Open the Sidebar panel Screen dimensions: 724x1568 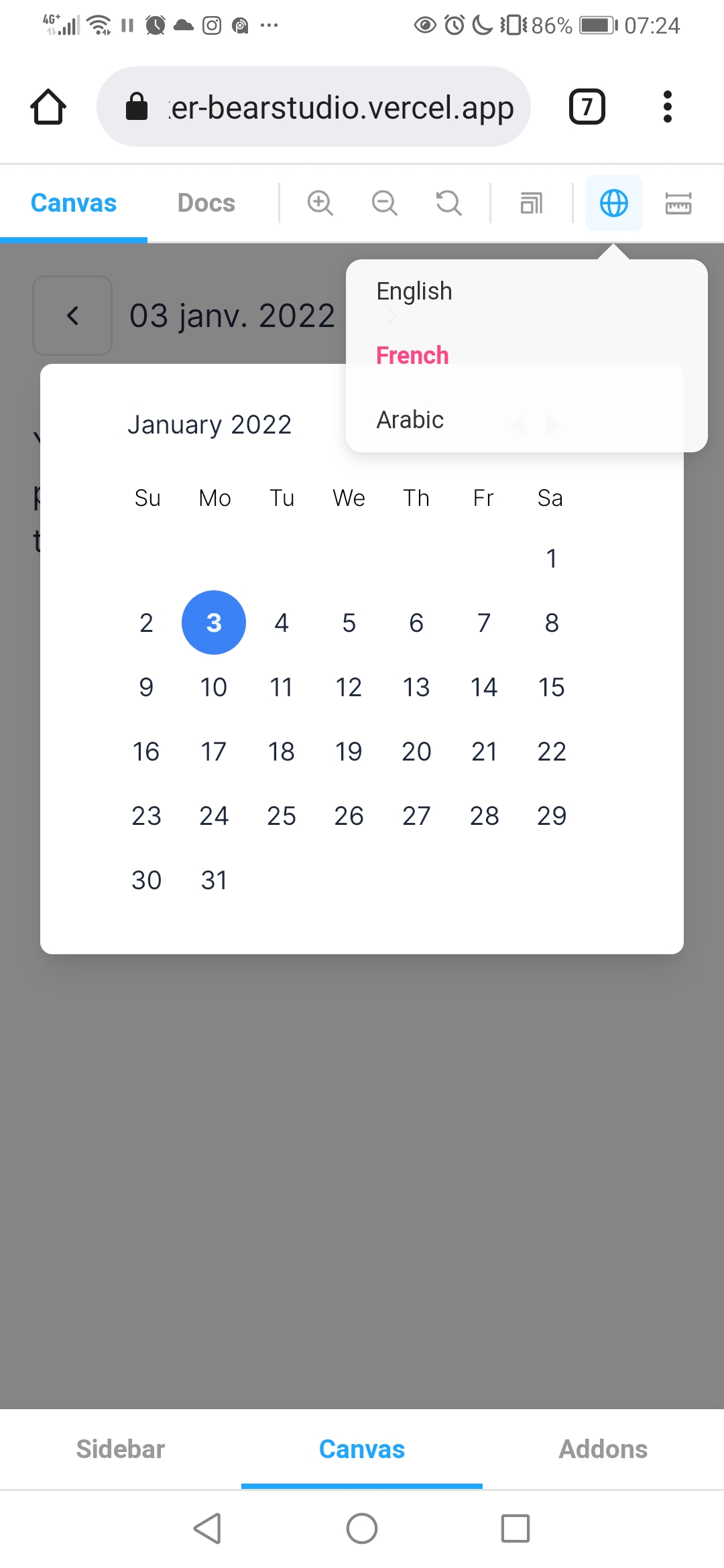coord(120,1448)
